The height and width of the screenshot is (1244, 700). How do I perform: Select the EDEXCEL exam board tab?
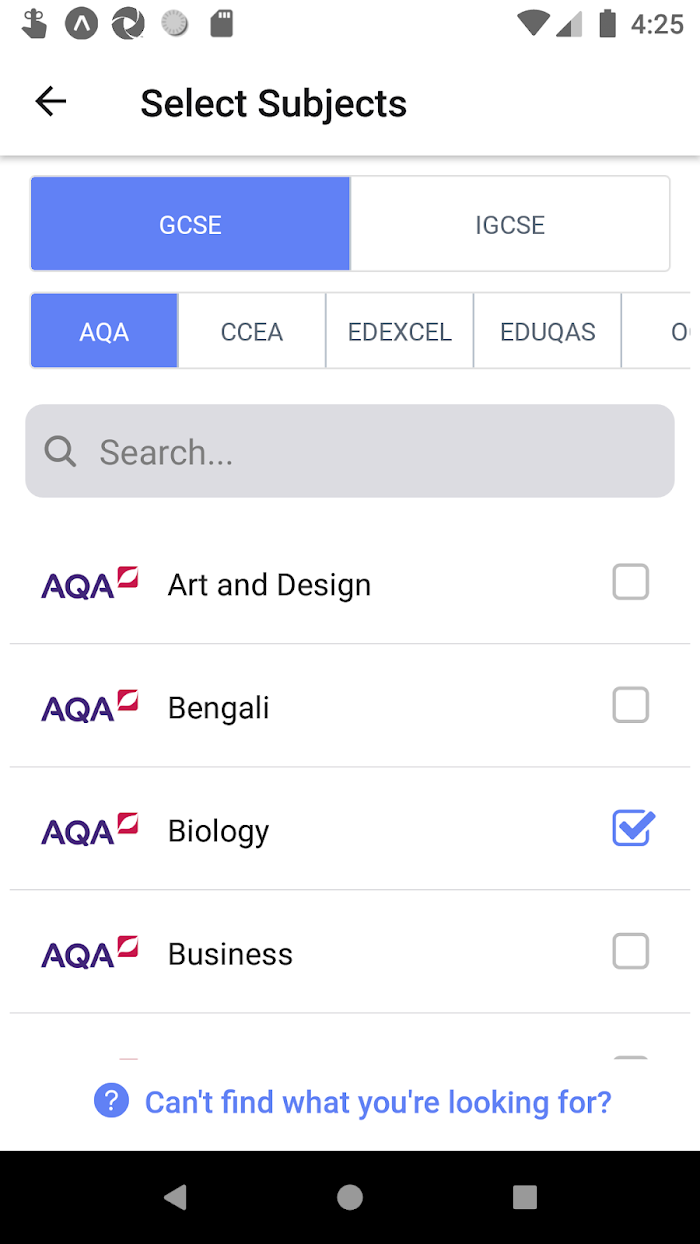point(400,331)
